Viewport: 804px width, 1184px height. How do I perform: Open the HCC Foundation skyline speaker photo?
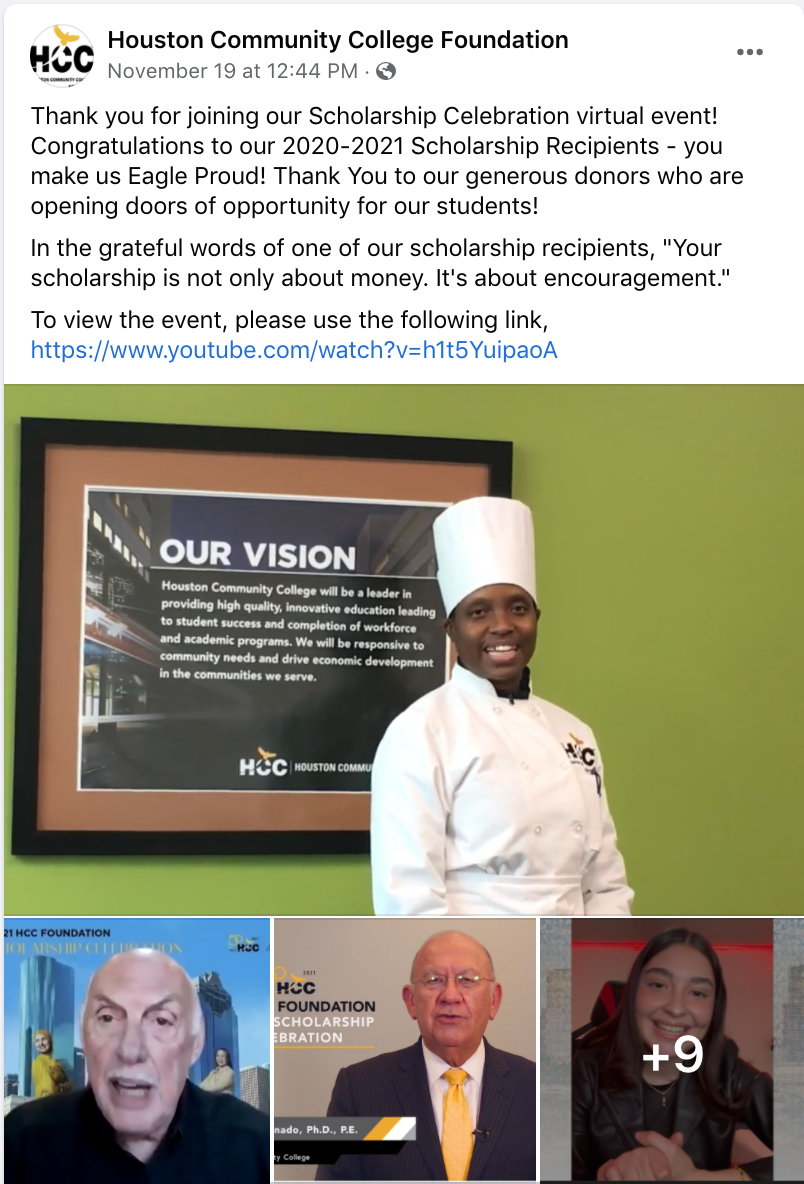(x=137, y=1050)
